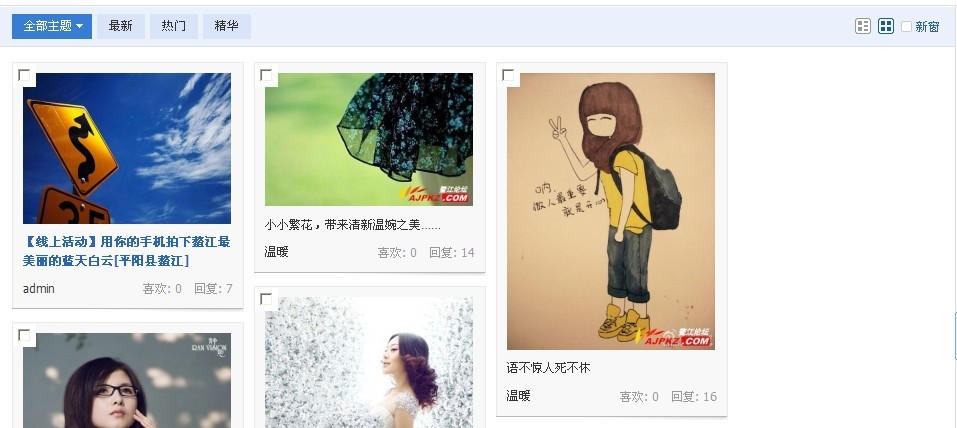
Task: Select checkbox on the 小小繁花 post
Action: [267, 76]
